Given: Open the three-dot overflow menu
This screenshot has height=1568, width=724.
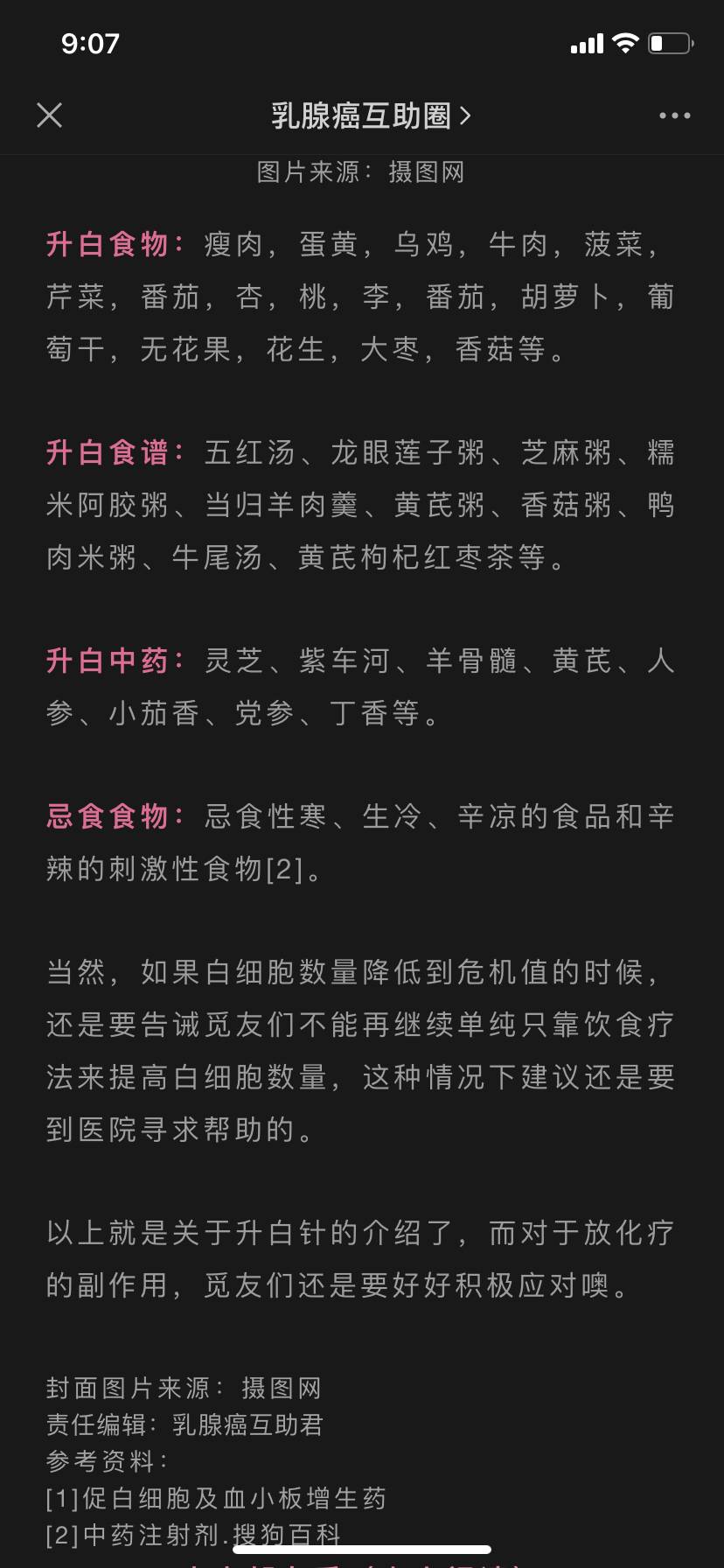Looking at the screenshot, I should (x=674, y=115).
